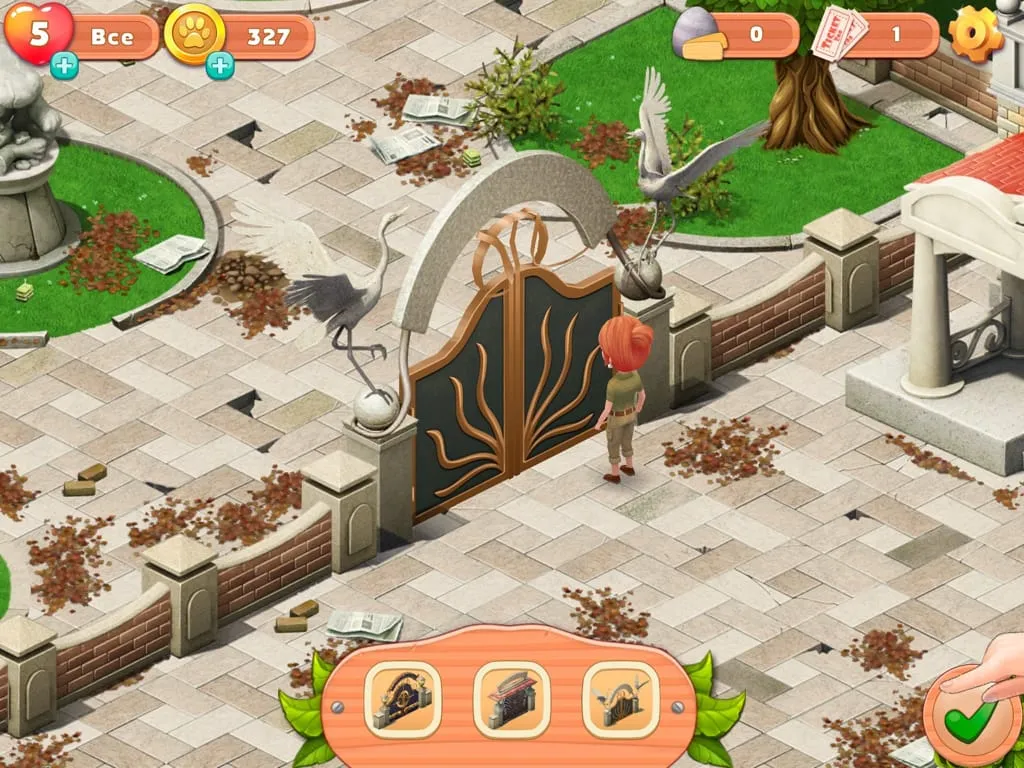This screenshot has width=1024, height=768.
Task: Open the settings gear
Action: [975, 33]
